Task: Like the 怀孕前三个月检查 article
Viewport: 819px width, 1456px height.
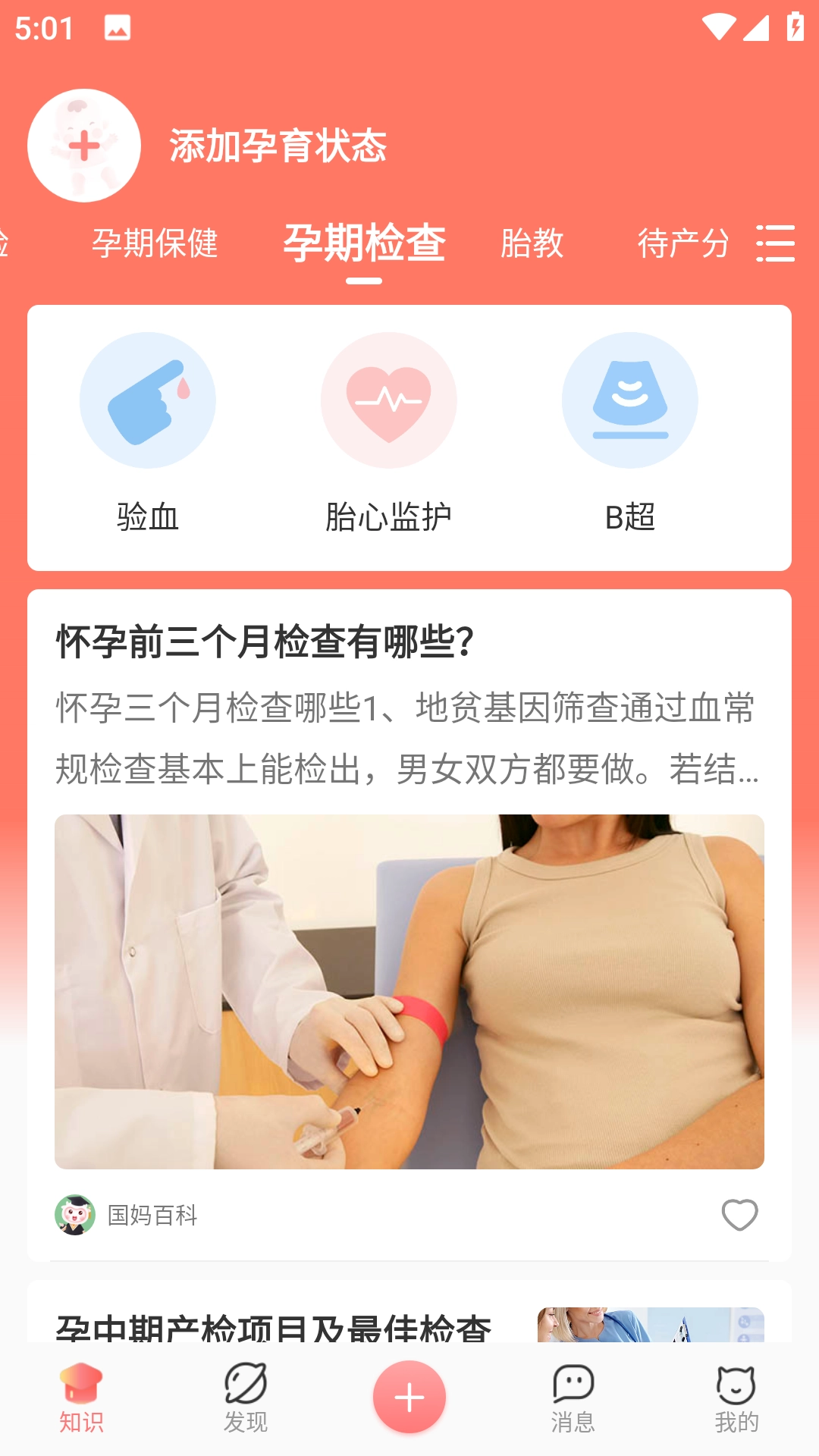Action: [739, 1215]
